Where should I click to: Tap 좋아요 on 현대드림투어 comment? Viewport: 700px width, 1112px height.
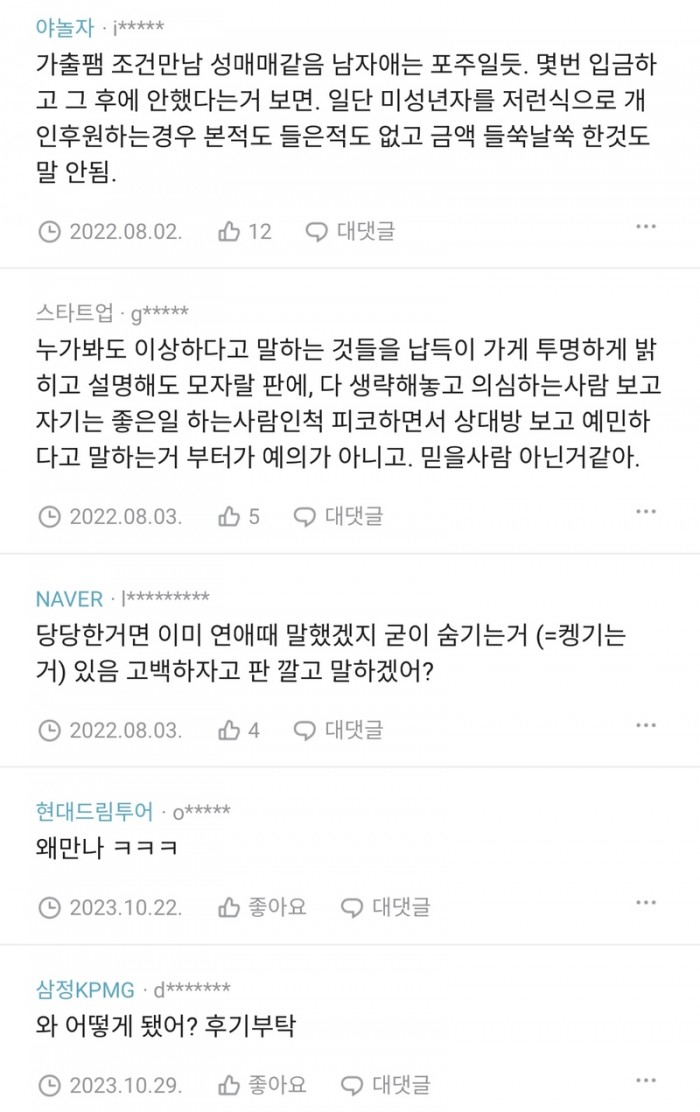coord(262,908)
